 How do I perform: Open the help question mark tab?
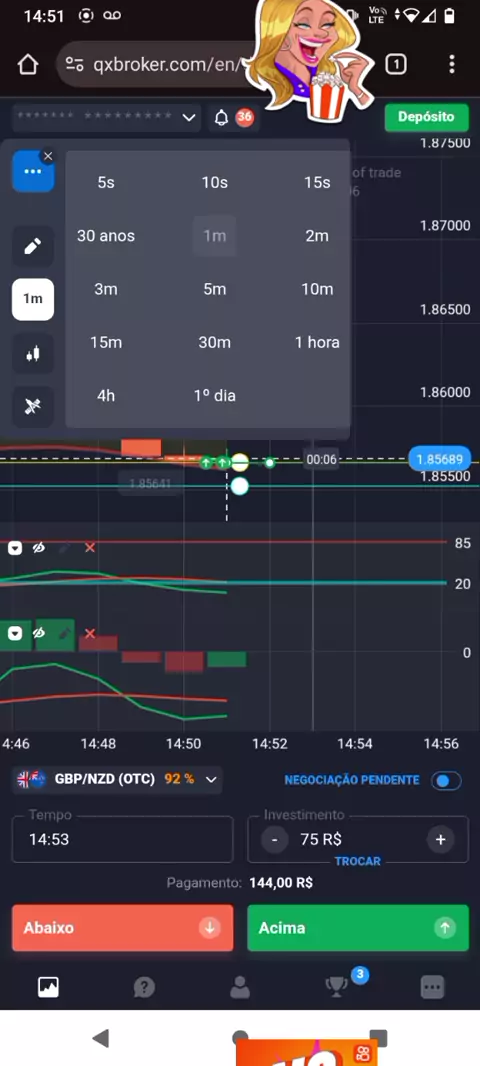point(144,987)
